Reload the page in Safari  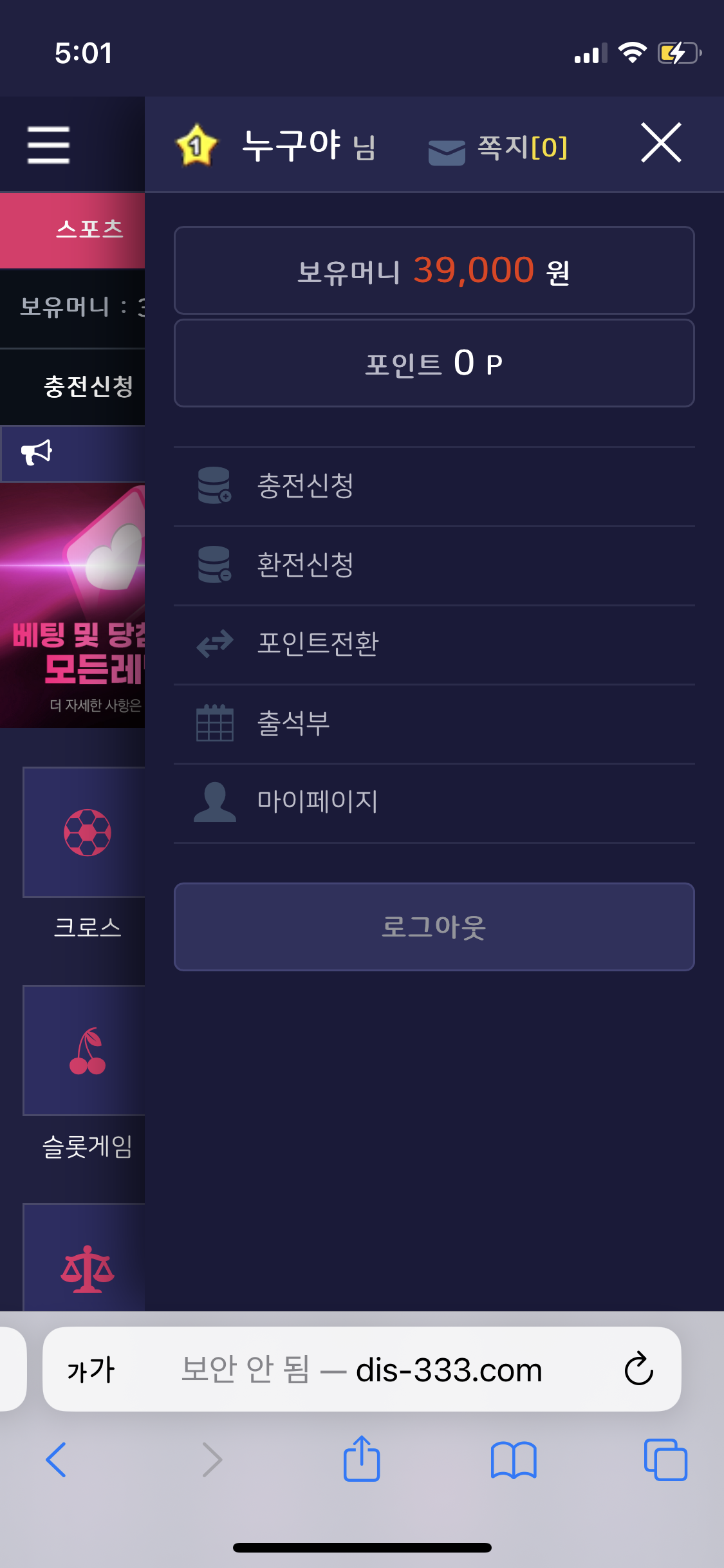point(638,1368)
